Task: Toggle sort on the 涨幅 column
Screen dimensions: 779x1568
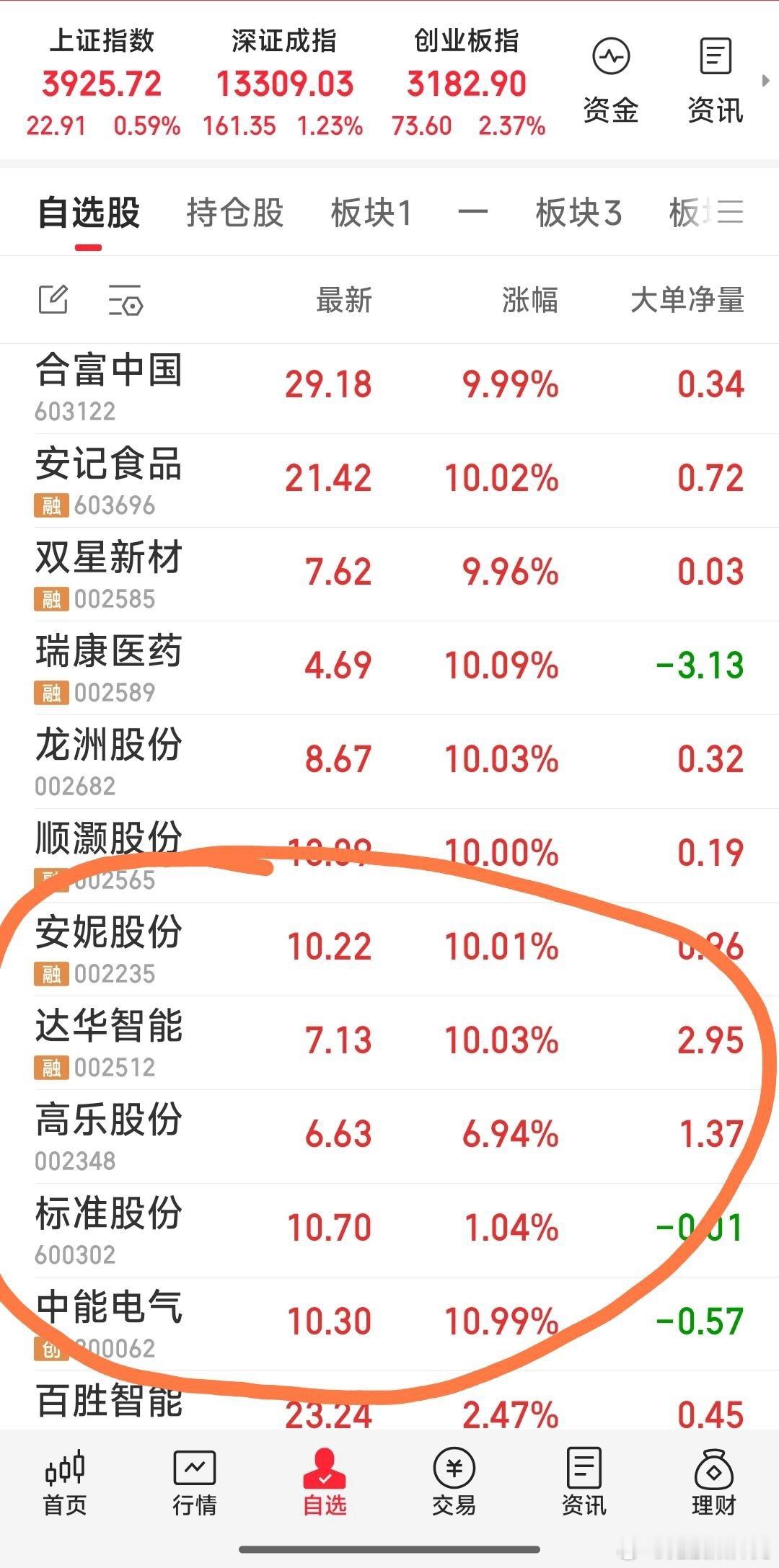Action: click(530, 302)
